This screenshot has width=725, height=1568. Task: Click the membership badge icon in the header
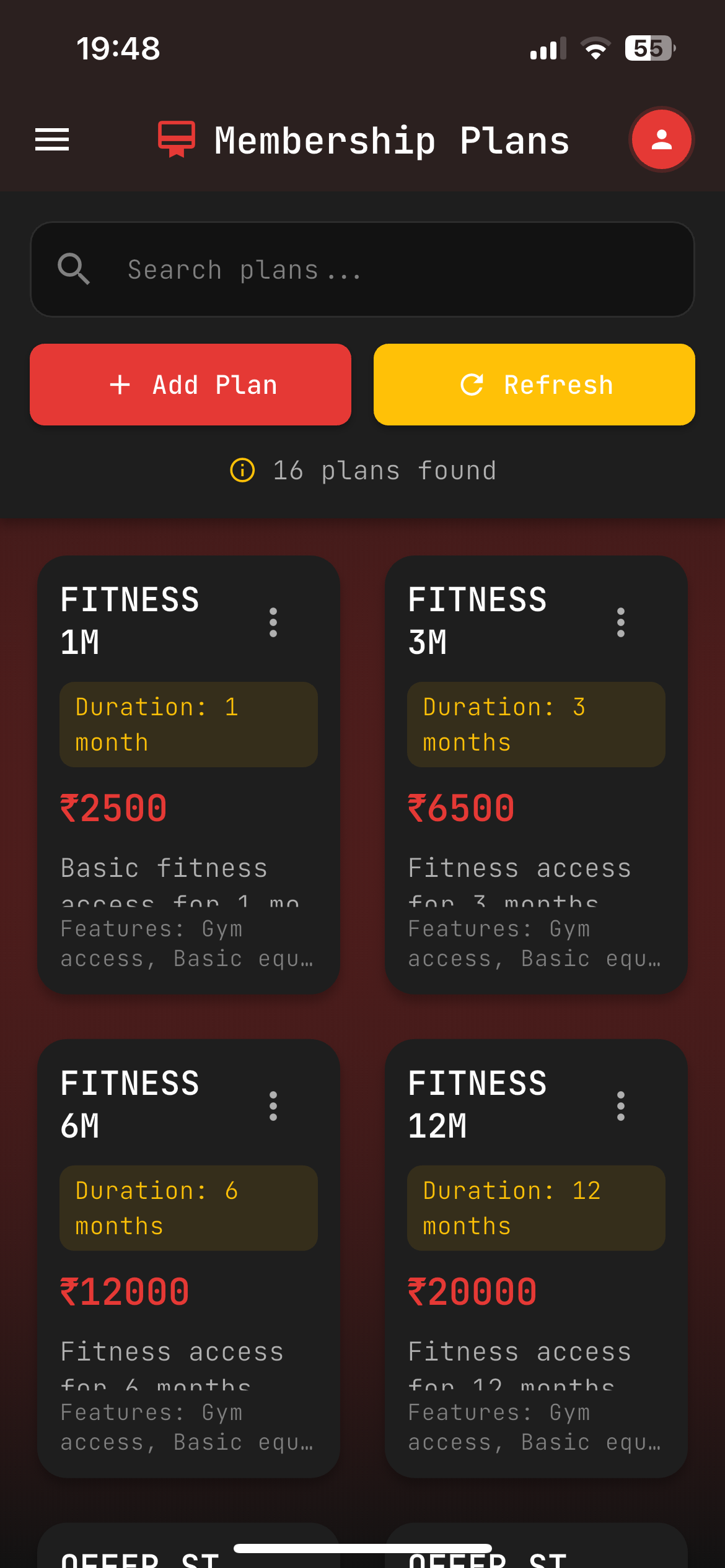177,139
